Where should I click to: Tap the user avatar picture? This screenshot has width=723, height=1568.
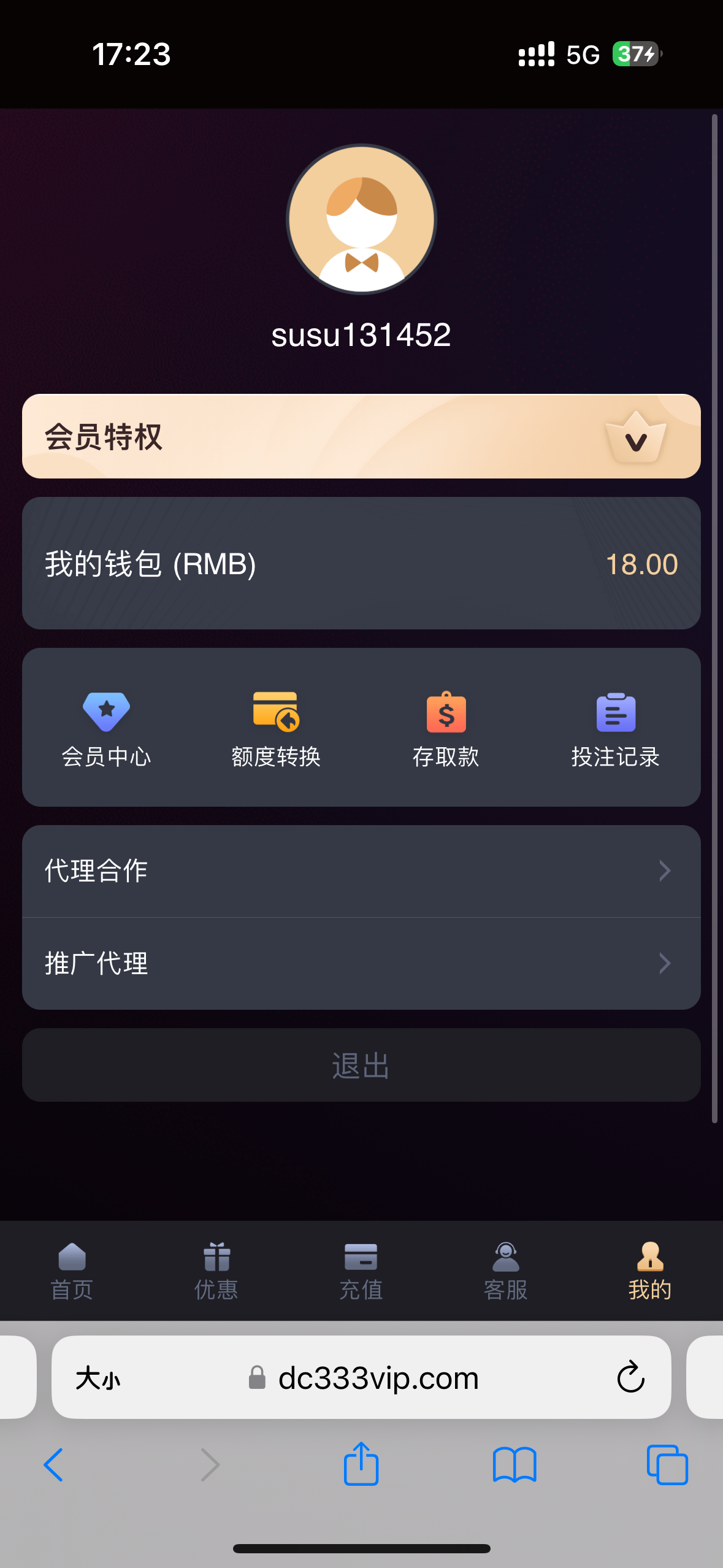[361, 219]
